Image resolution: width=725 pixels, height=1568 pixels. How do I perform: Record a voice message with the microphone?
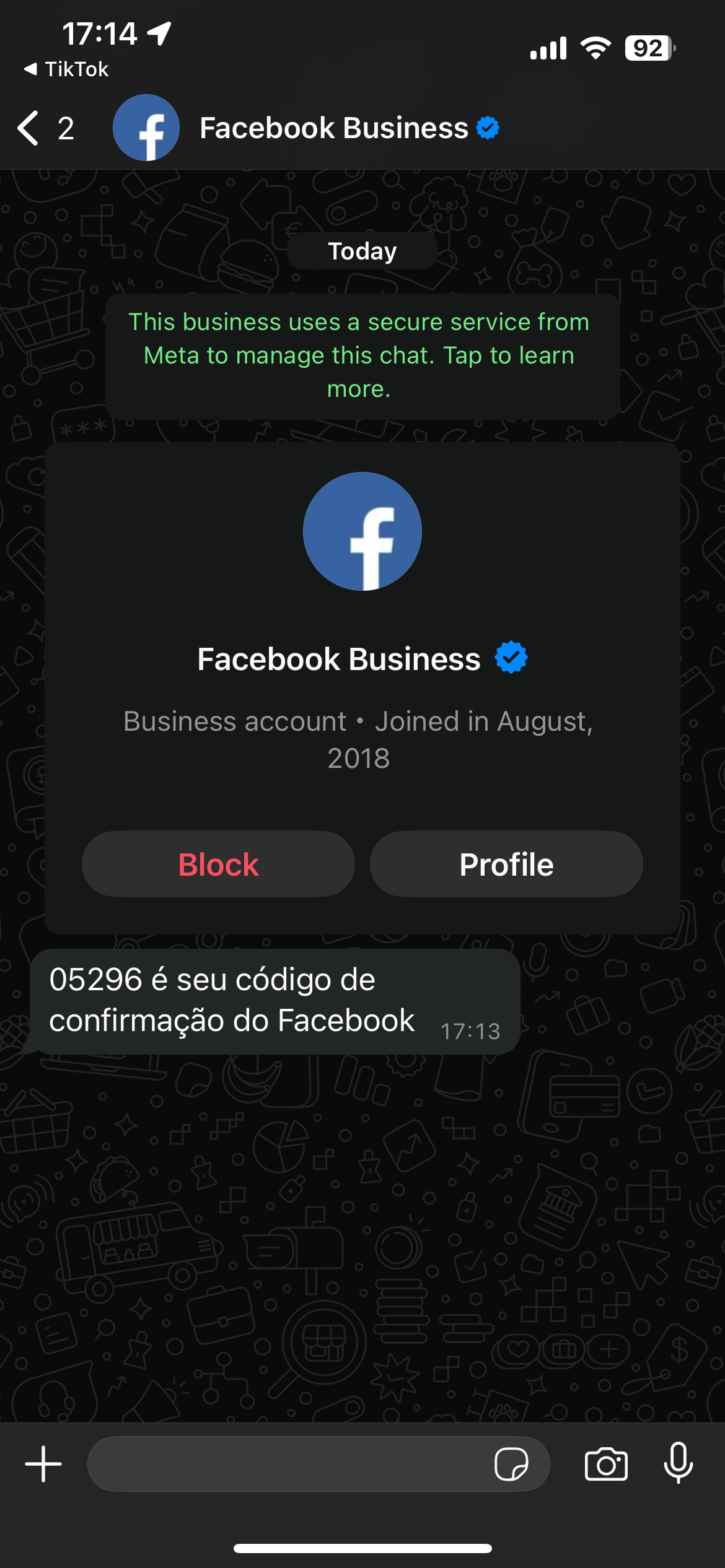679,1464
